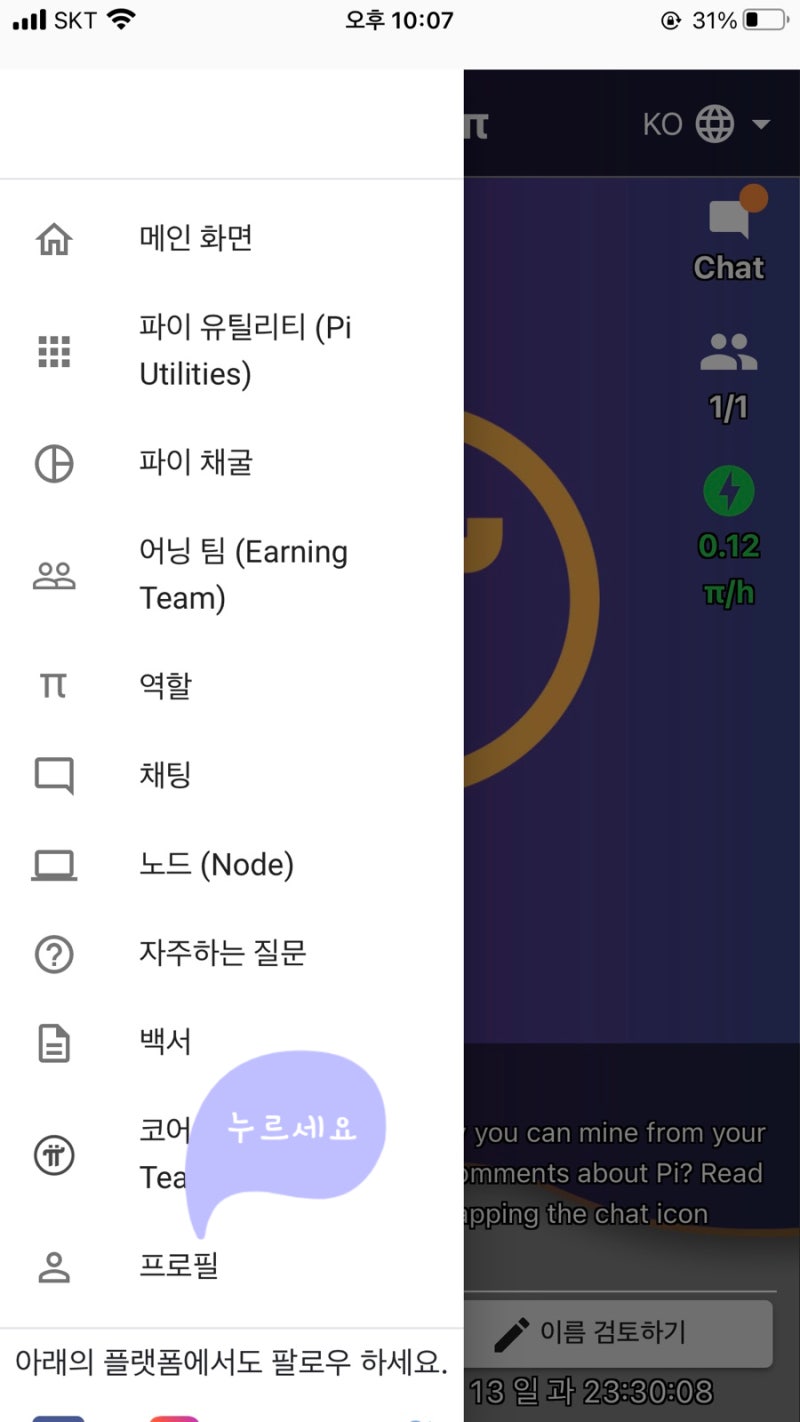Select 노드 (Node) in the menu list

point(216,864)
